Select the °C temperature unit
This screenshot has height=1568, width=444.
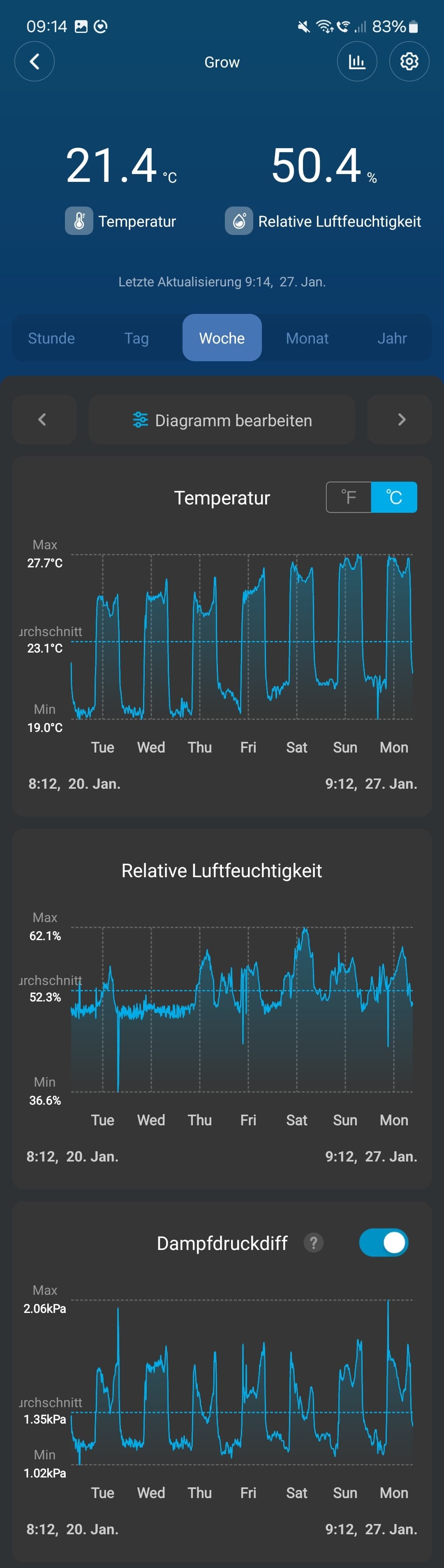click(x=394, y=497)
